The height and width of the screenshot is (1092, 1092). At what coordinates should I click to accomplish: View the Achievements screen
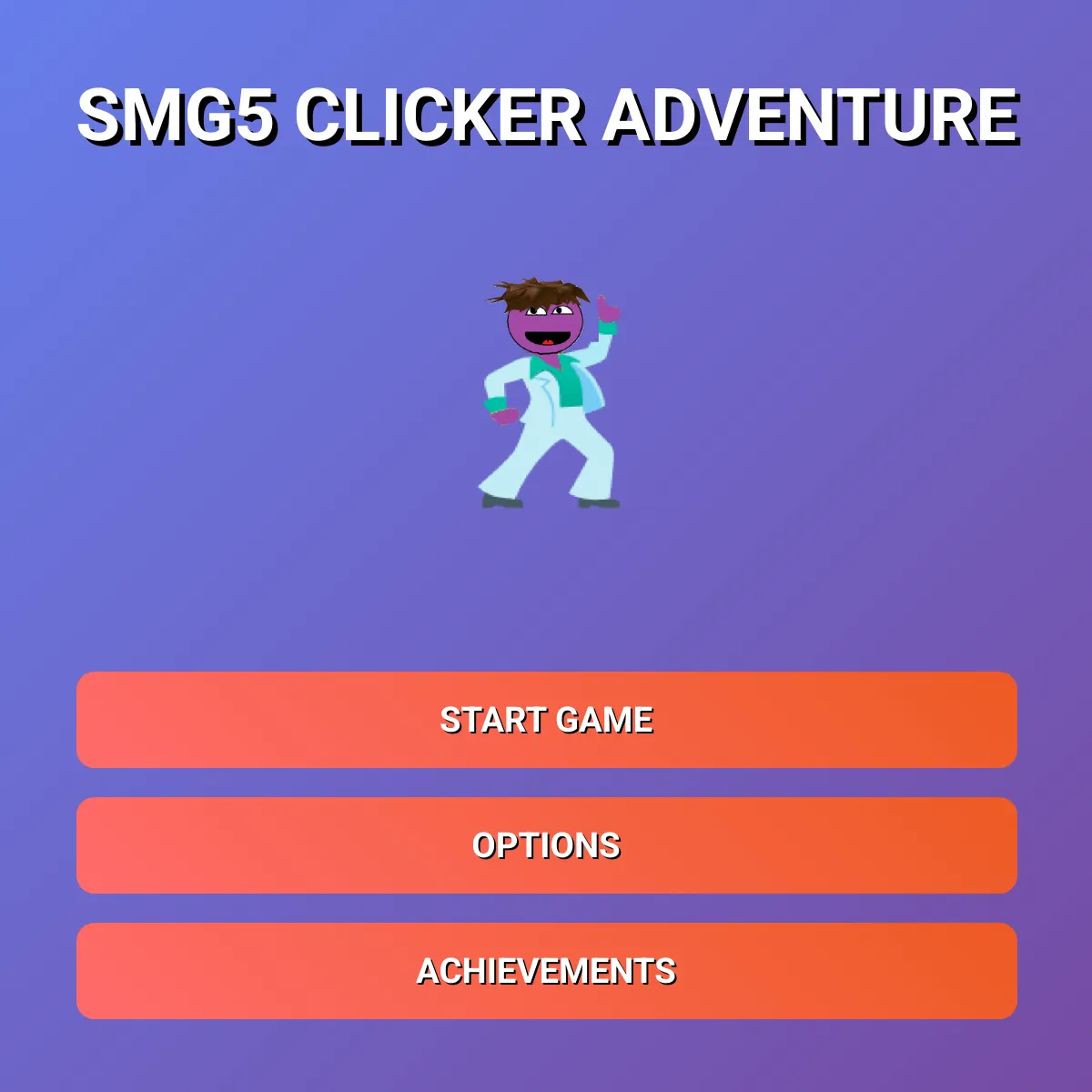pos(546,971)
